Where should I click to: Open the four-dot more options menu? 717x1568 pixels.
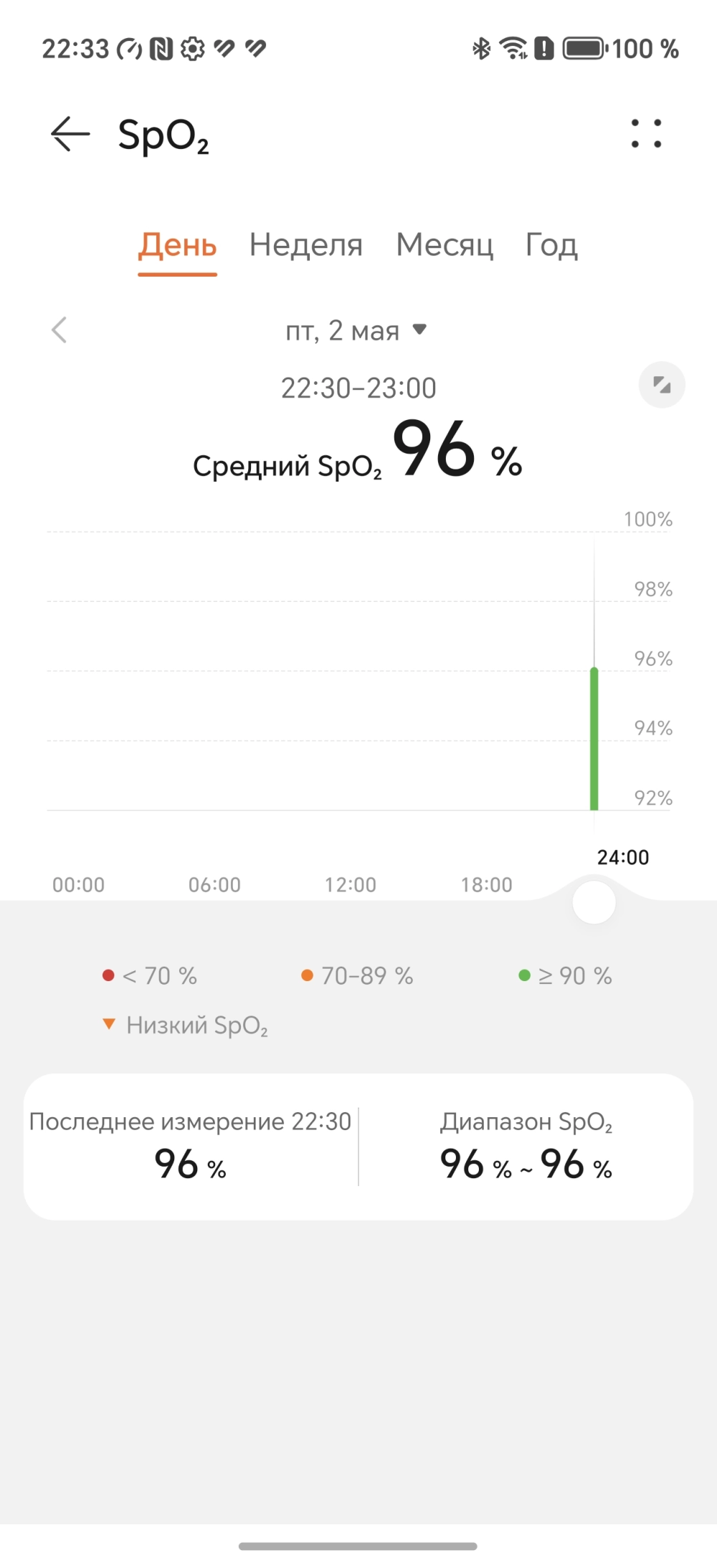pos(646,134)
